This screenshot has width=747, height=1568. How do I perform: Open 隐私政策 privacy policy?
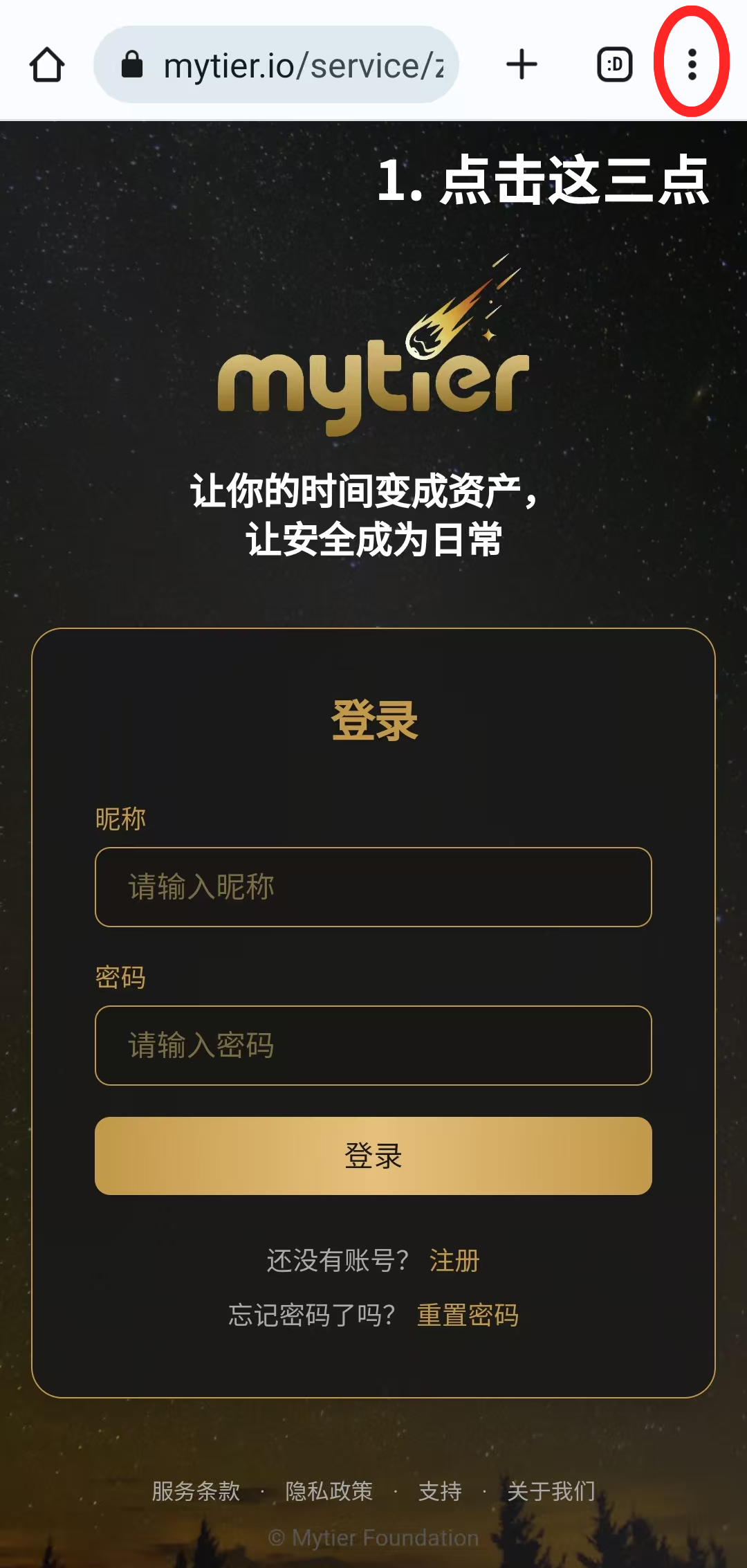pyautogui.click(x=329, y=1490)
